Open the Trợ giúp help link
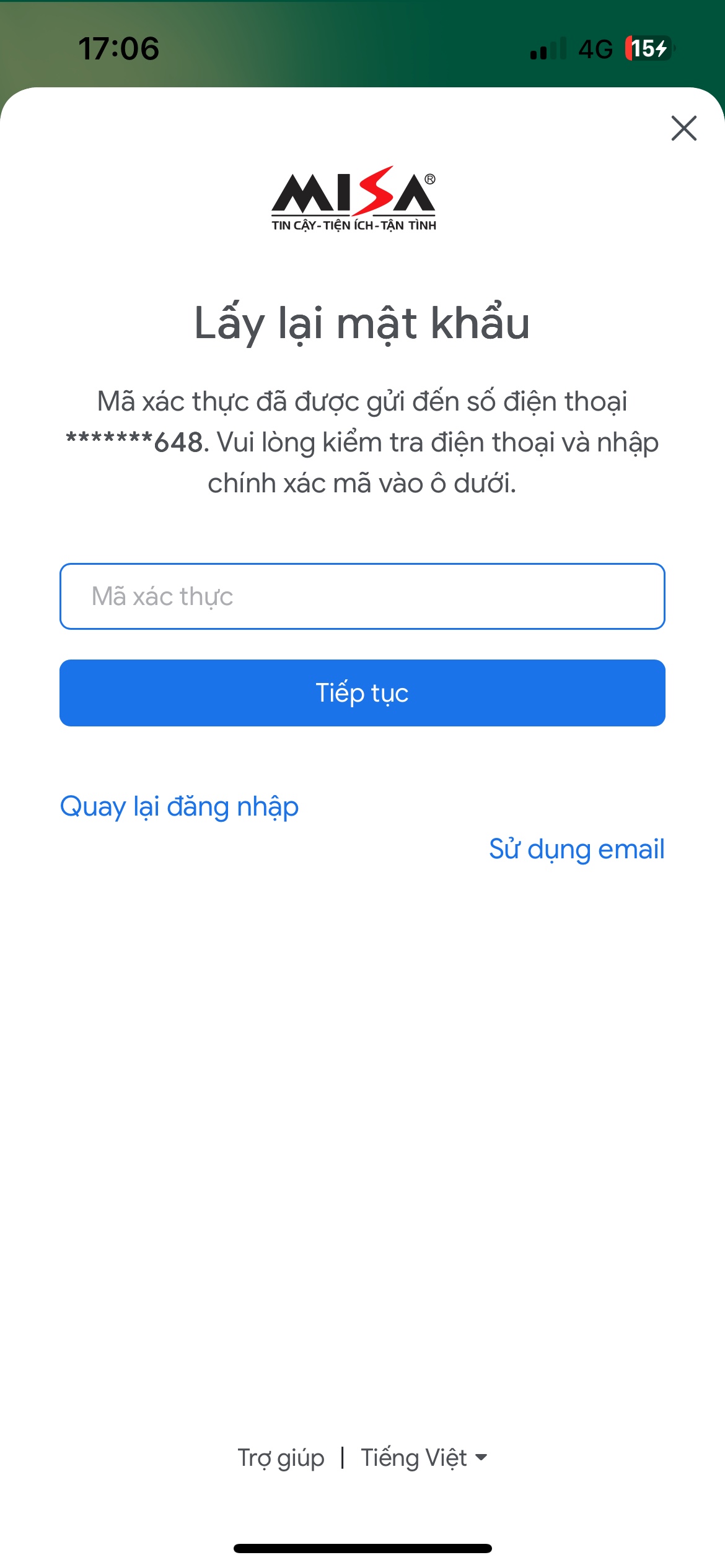This screenshot has height=1568, width=725. point(281,1458)
